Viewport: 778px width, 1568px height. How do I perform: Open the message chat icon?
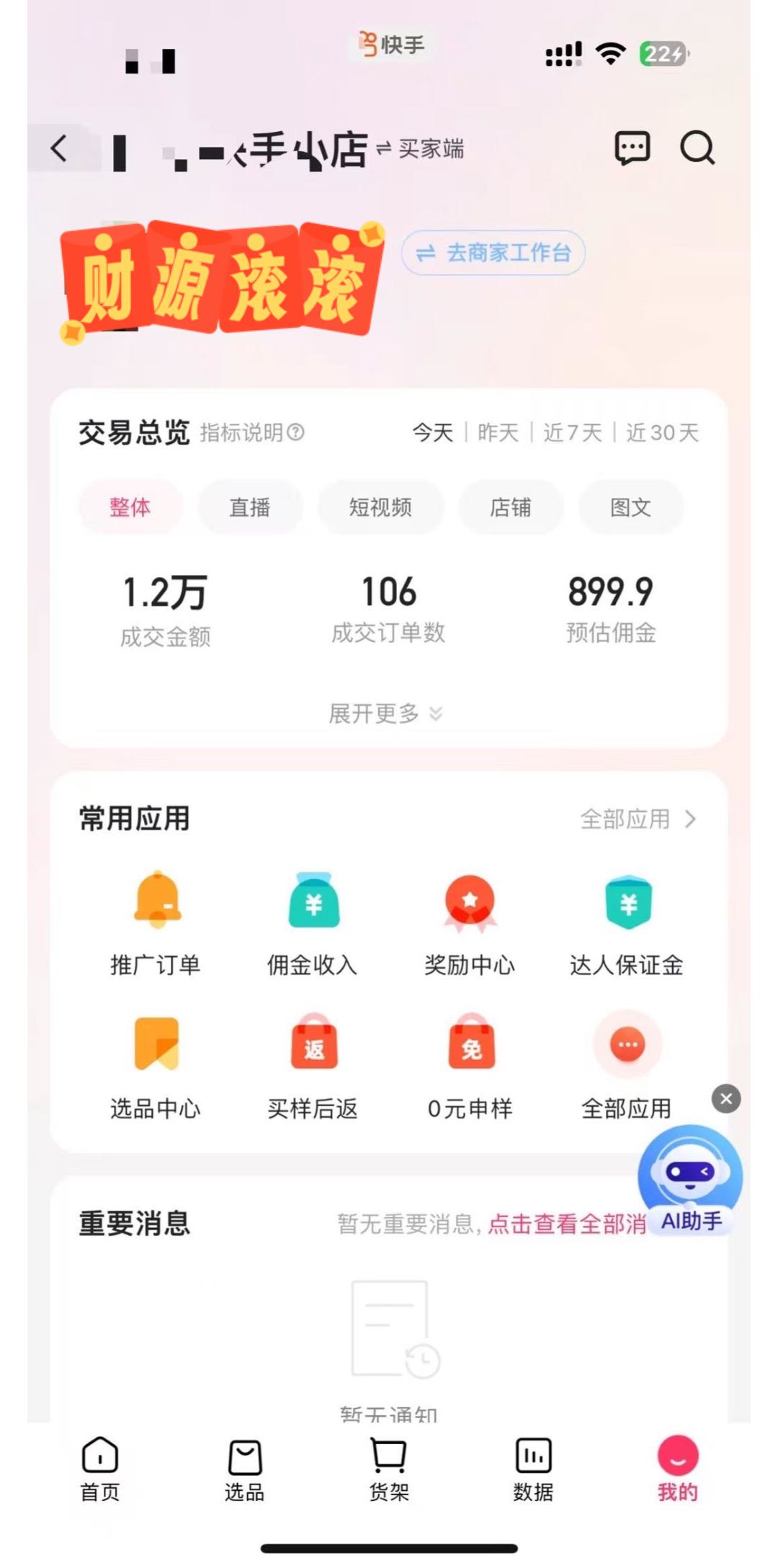coord(632,148)
